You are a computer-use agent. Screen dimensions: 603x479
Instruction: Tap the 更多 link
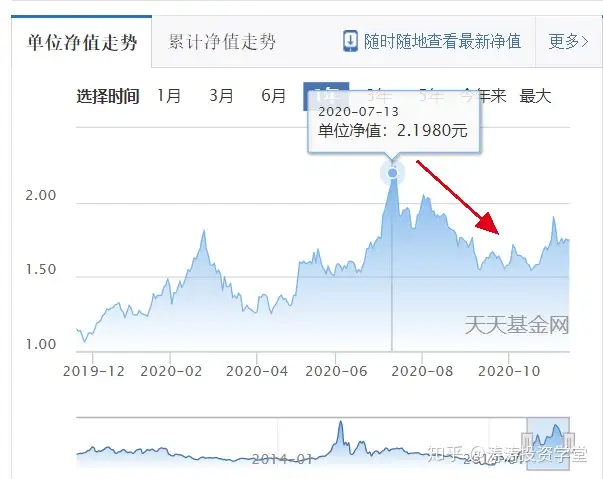point(568,41)
